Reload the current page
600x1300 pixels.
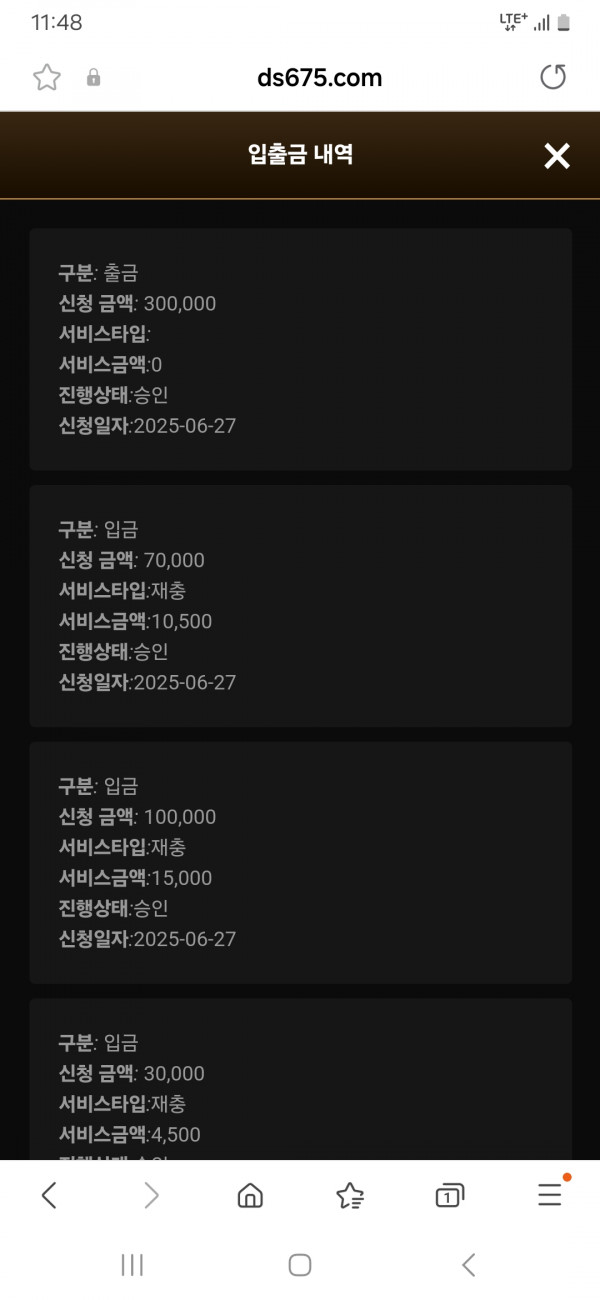click(x=553, y=77)
